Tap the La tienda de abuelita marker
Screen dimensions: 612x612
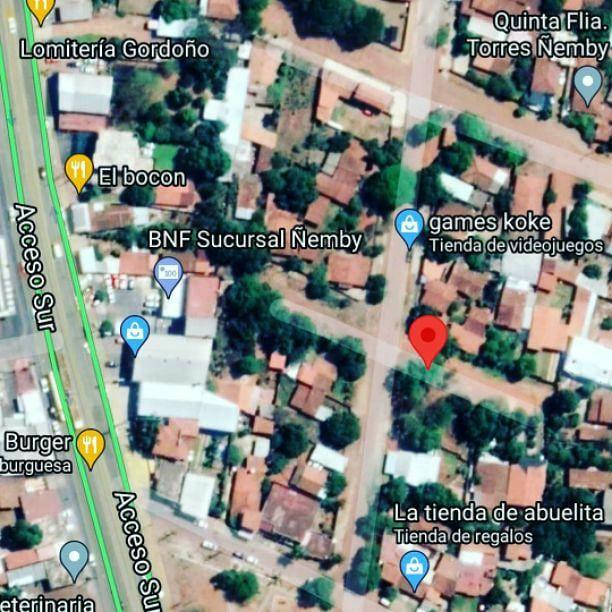(x=414, y=568)
